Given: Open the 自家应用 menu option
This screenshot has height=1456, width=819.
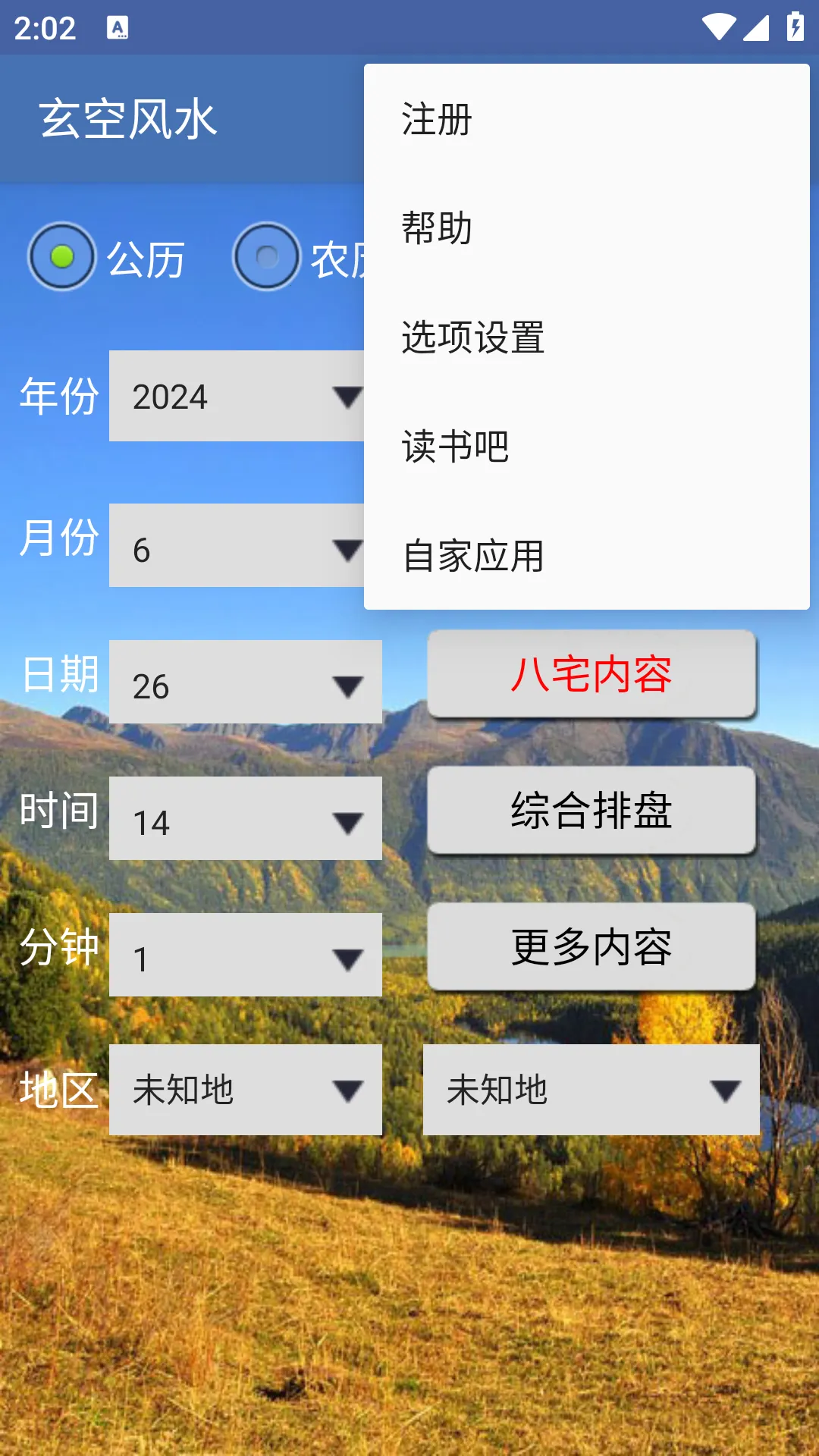Looking at the screenshot, I should (x=474, y=557).
